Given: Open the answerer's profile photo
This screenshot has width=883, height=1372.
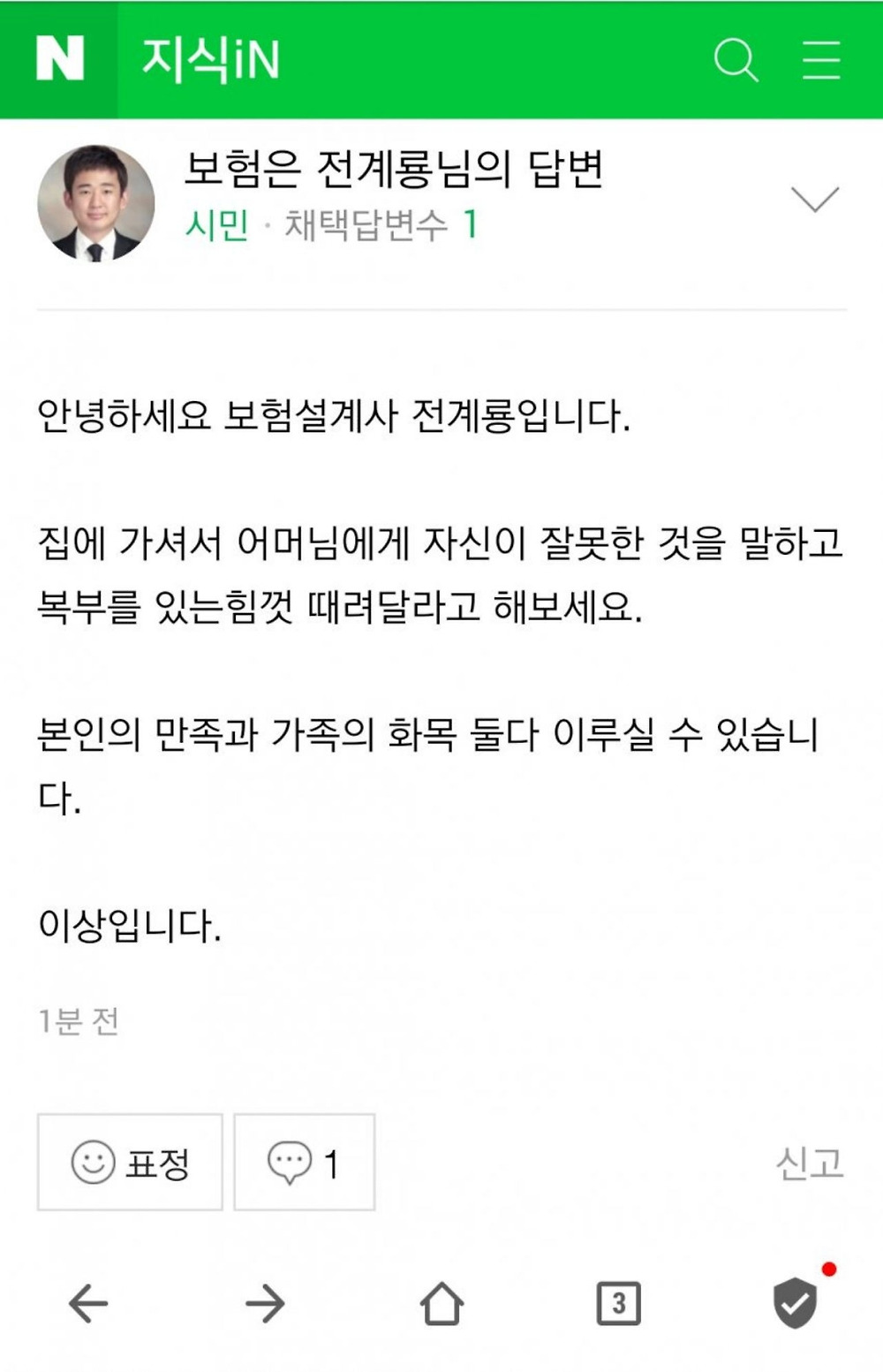Looking at the screenshot, I should click(x=95, y=203).
